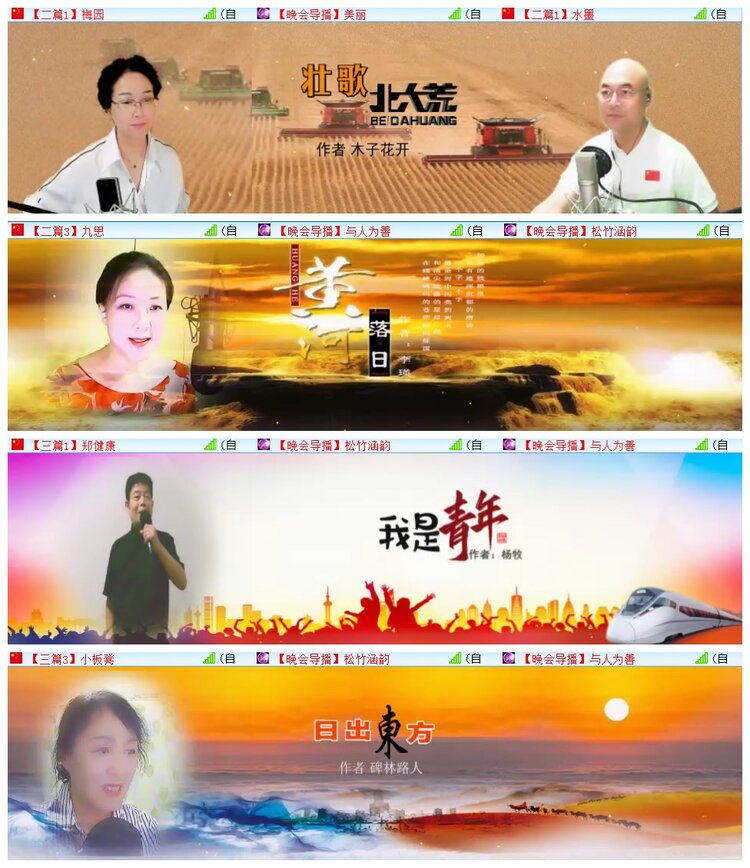Toggle the (自 indicator next to 水墨
This screenshot has width=750, height=868.
point(718,14)
